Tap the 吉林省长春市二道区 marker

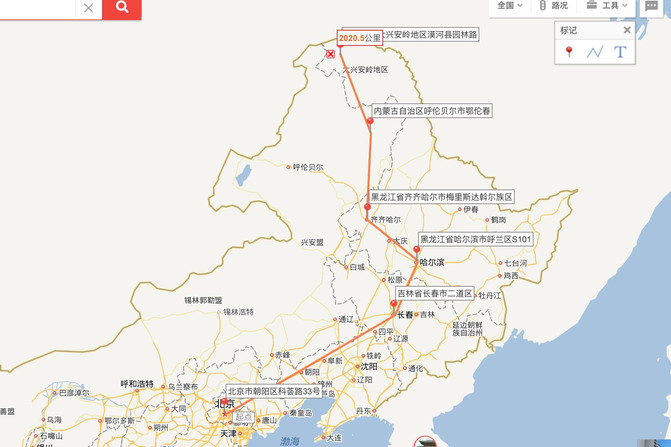coord(394,303)
